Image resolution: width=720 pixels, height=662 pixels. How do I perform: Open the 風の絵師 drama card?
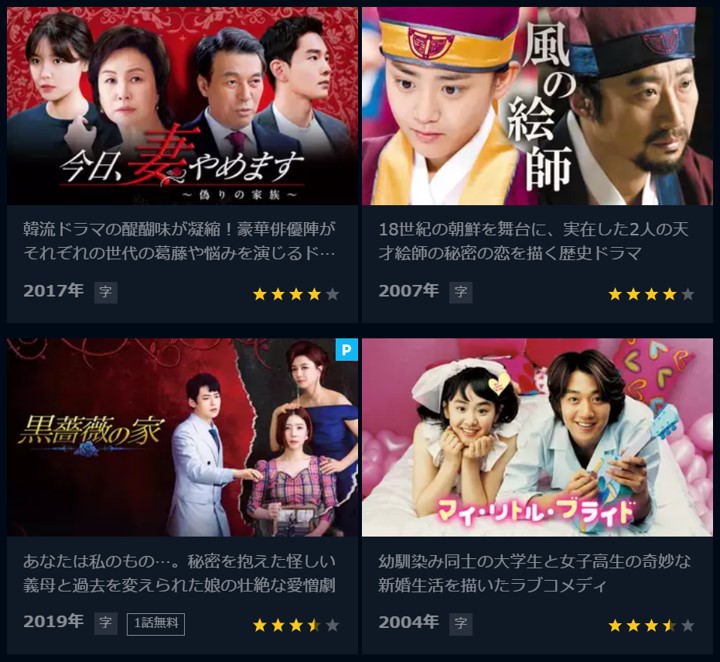click(x=537, y=106)
